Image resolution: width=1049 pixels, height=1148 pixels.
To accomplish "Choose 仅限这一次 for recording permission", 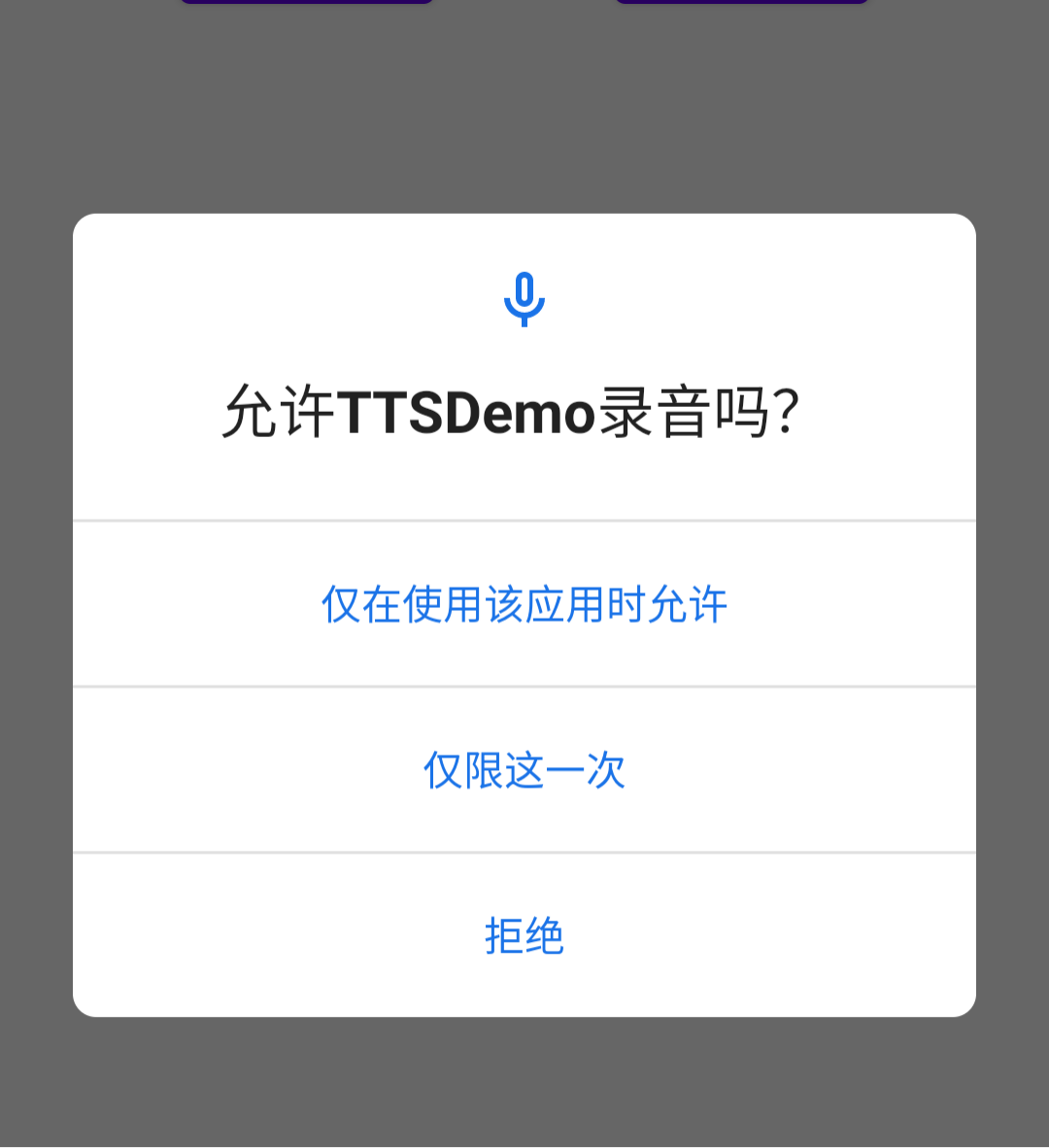I will 524,770.
